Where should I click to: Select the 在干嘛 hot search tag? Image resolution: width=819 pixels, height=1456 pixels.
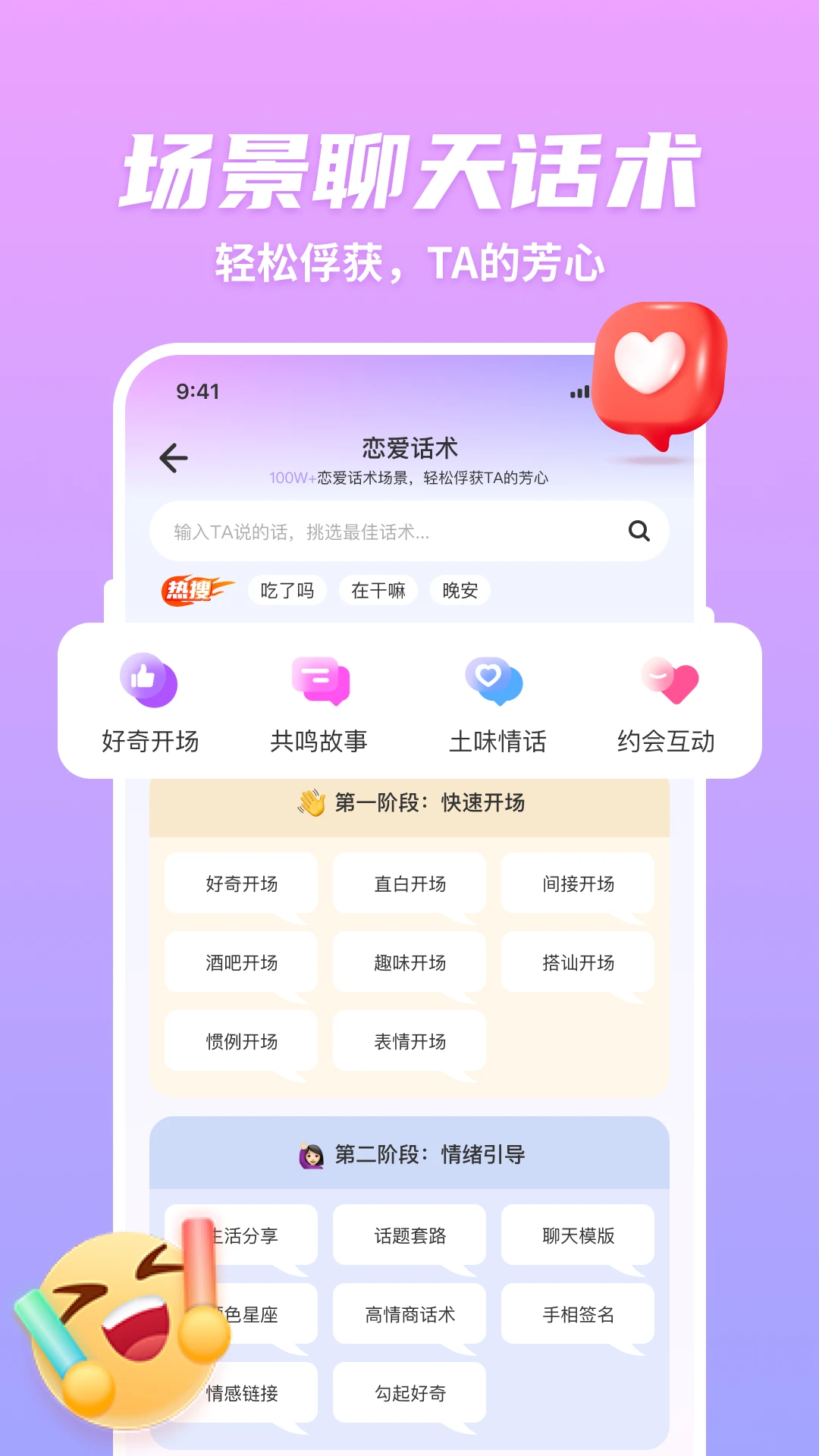pos(377,590)
